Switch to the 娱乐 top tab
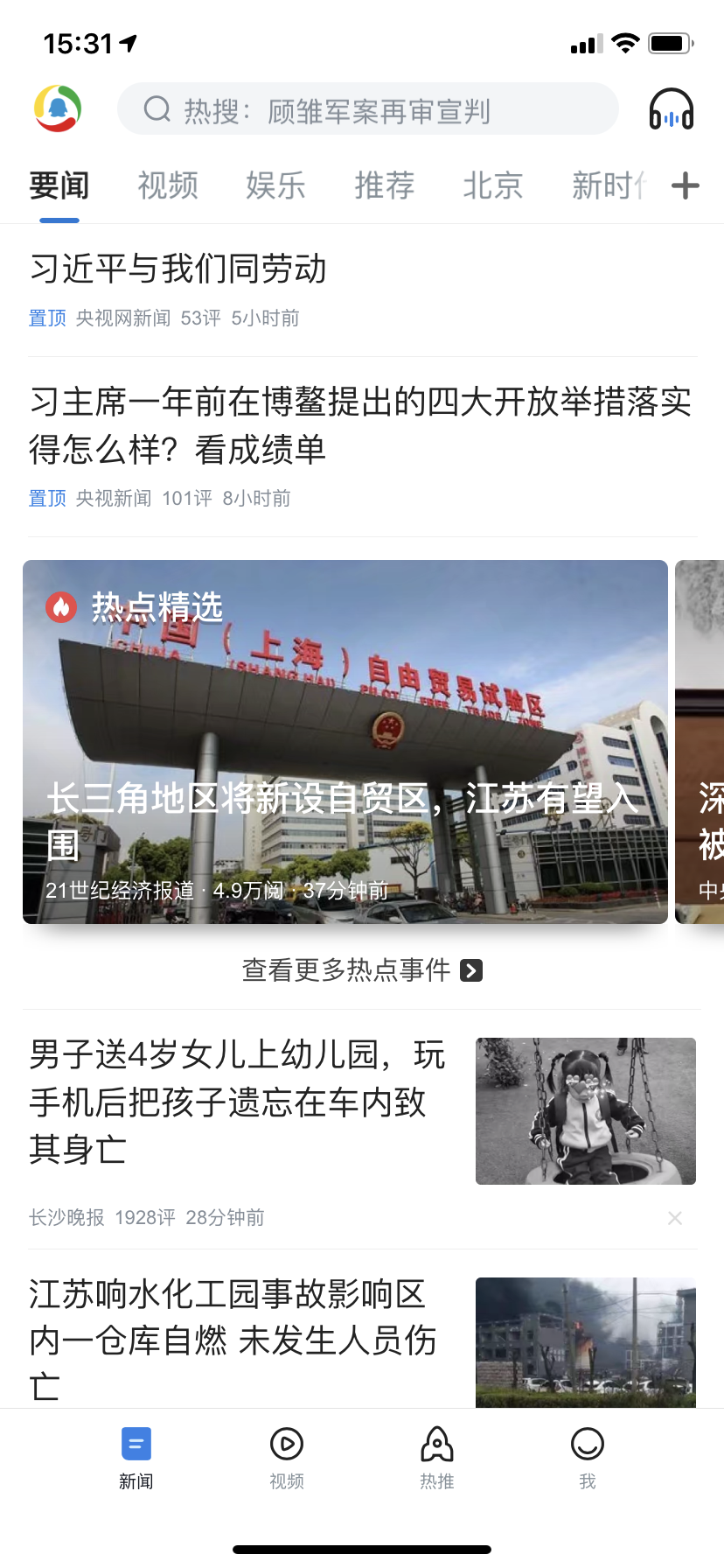Image resolution: width=724 pixels, height=1568 pixels. 275,185
